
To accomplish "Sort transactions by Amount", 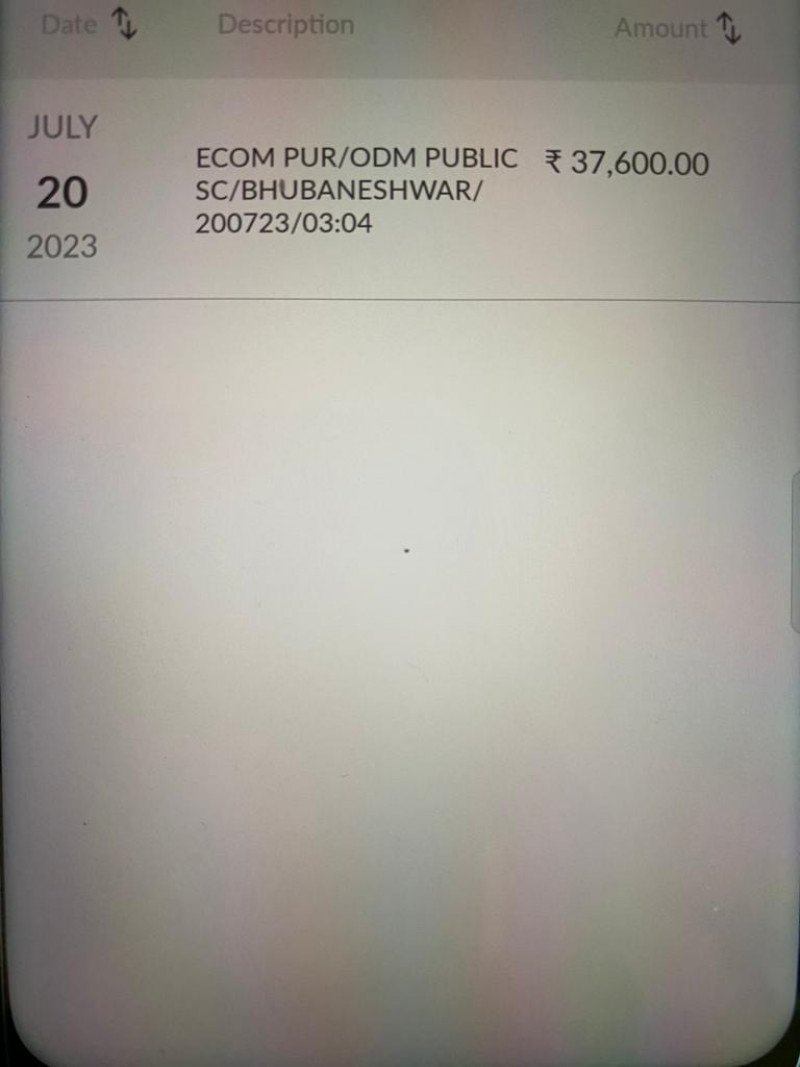I will click(731, 28).
